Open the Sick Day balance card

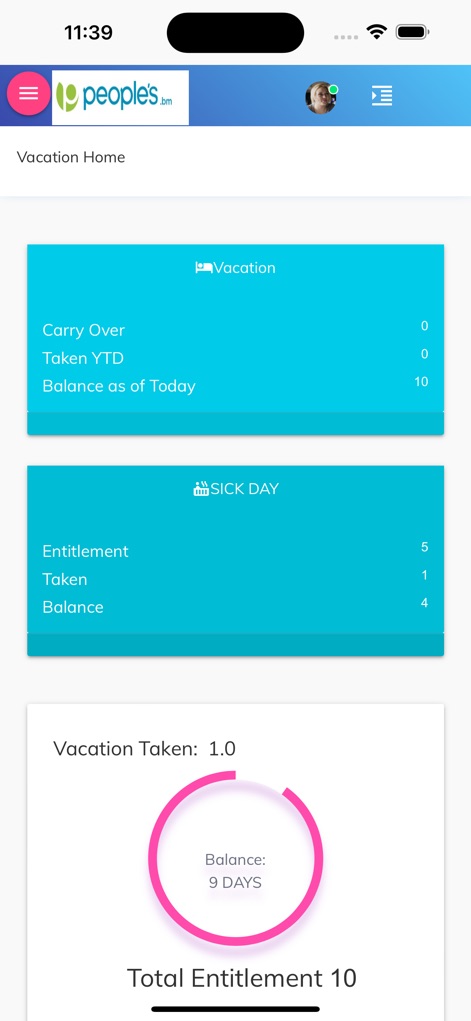(x=235, y=561)
